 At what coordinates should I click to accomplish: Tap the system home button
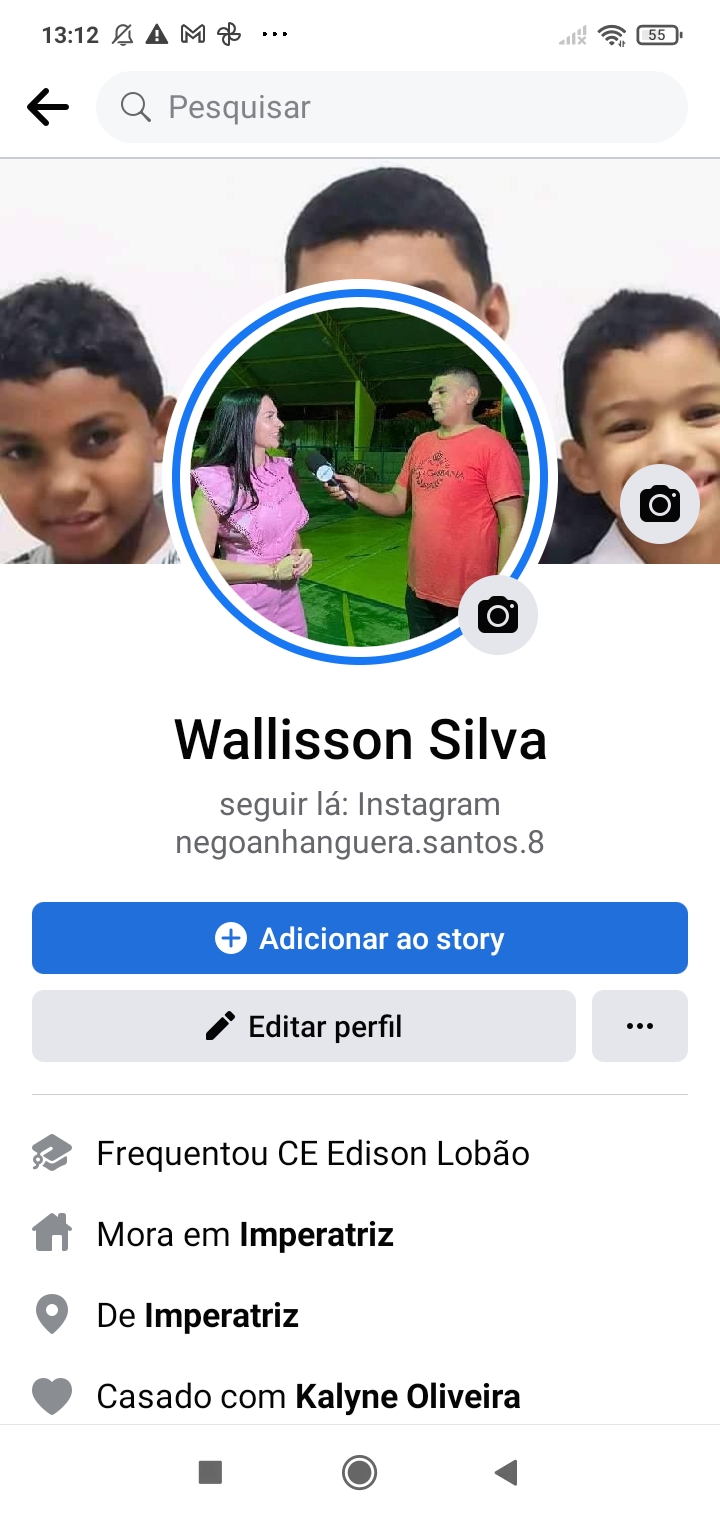tap(359, 1472)
